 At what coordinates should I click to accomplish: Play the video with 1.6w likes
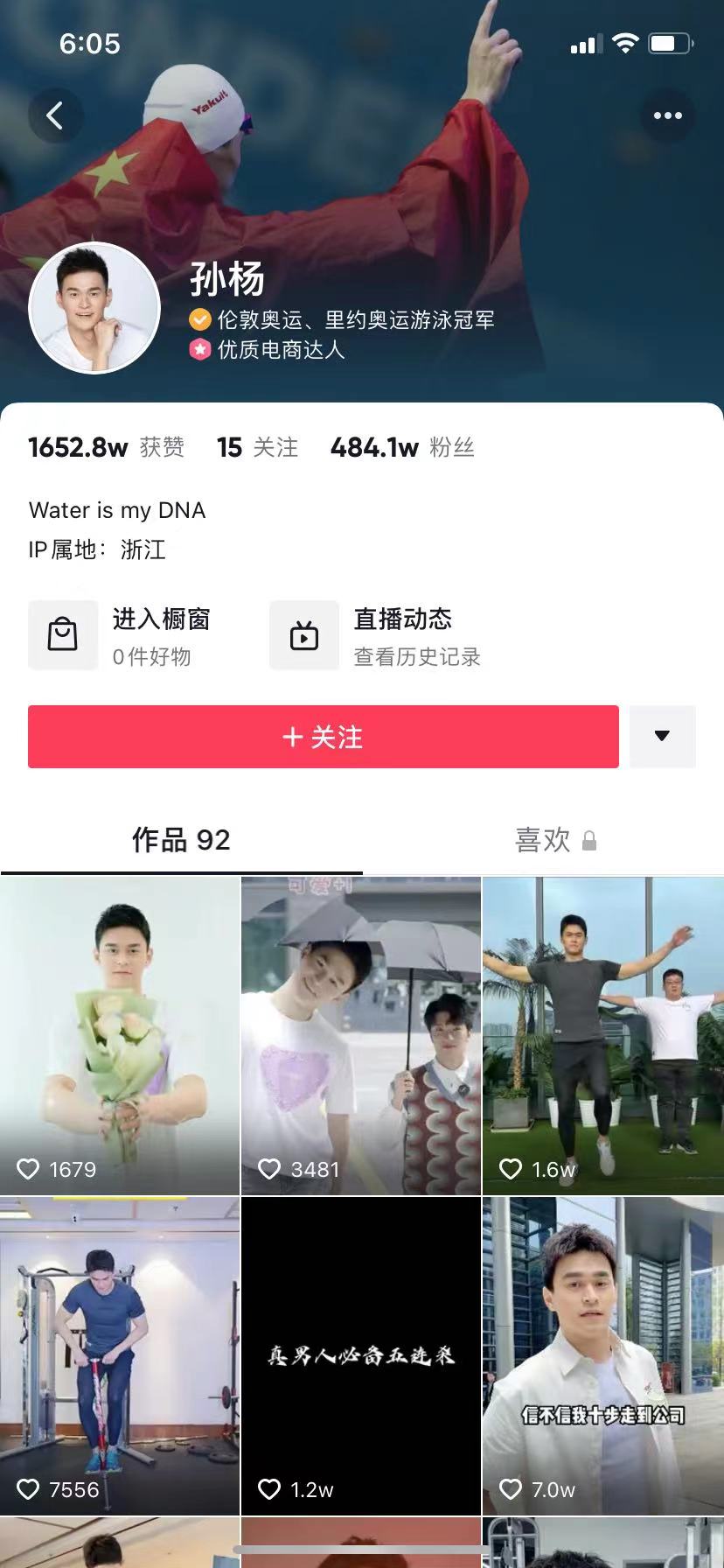(x=602, y=1035)
